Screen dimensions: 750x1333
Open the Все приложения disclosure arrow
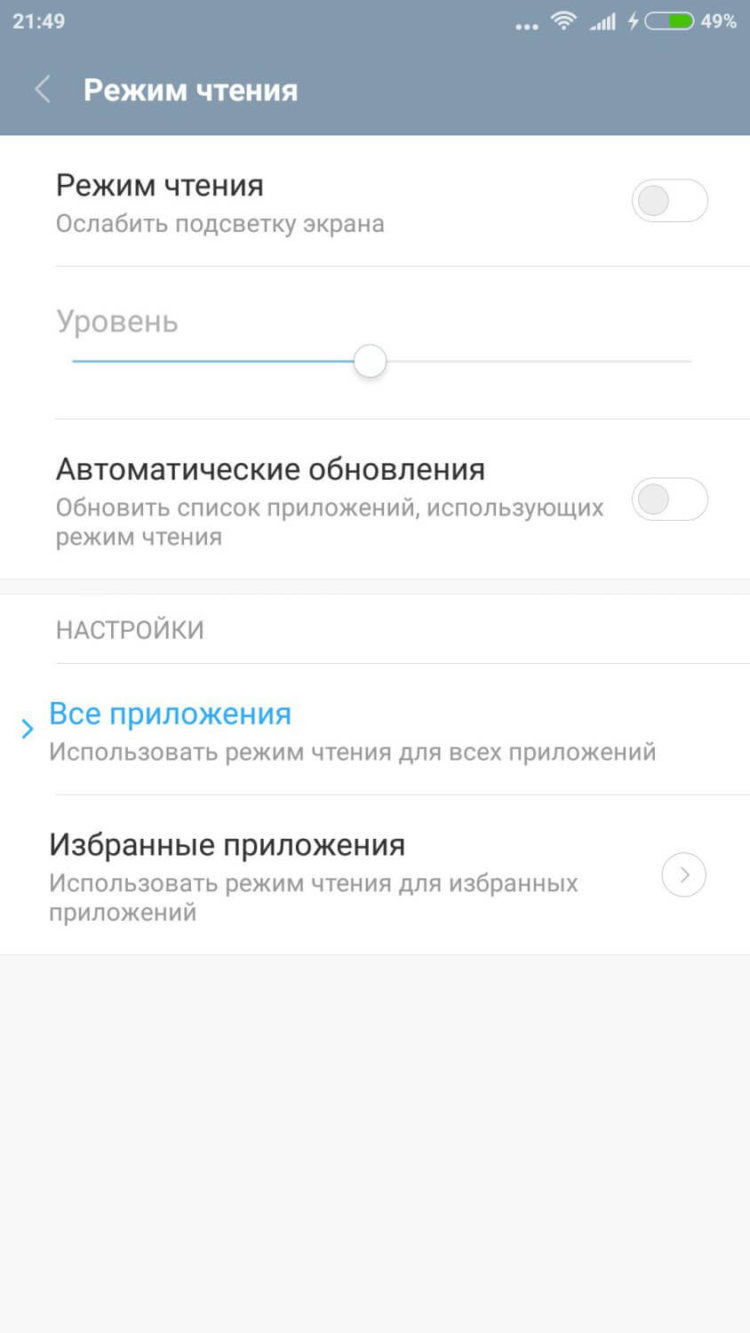point(26,728)
